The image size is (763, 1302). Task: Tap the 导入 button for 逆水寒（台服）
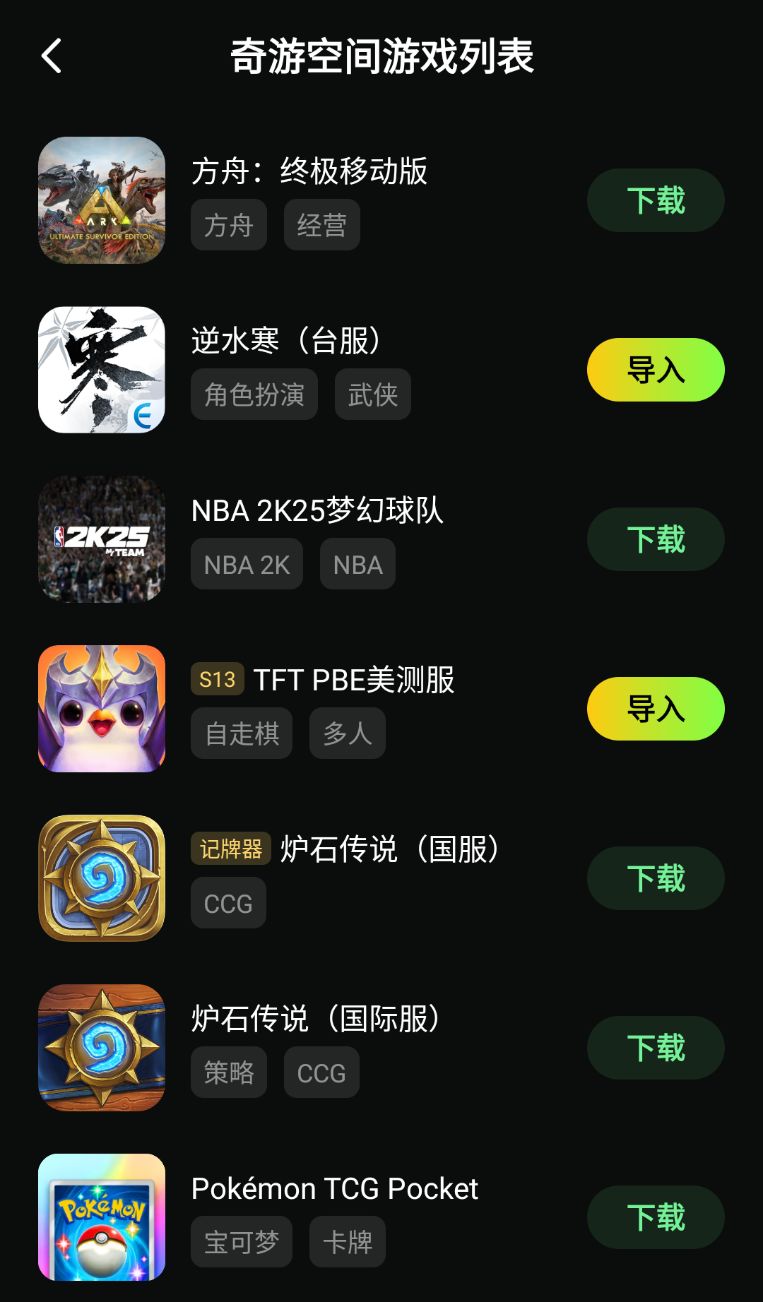655,369
